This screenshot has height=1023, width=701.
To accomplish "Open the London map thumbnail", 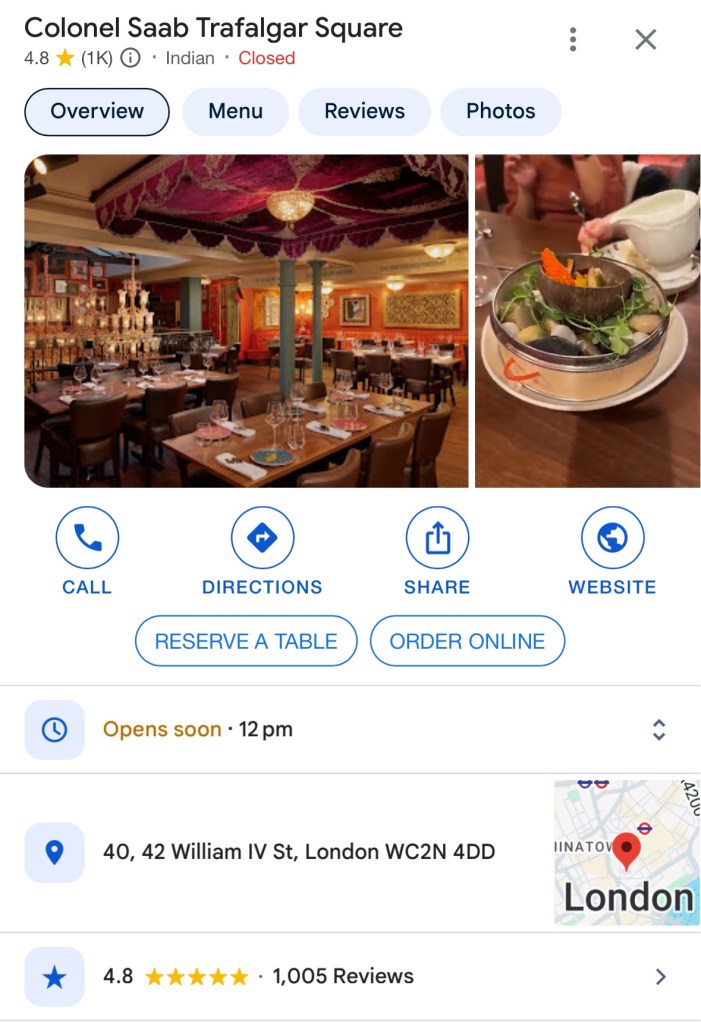I will click(x=627, y=852).
